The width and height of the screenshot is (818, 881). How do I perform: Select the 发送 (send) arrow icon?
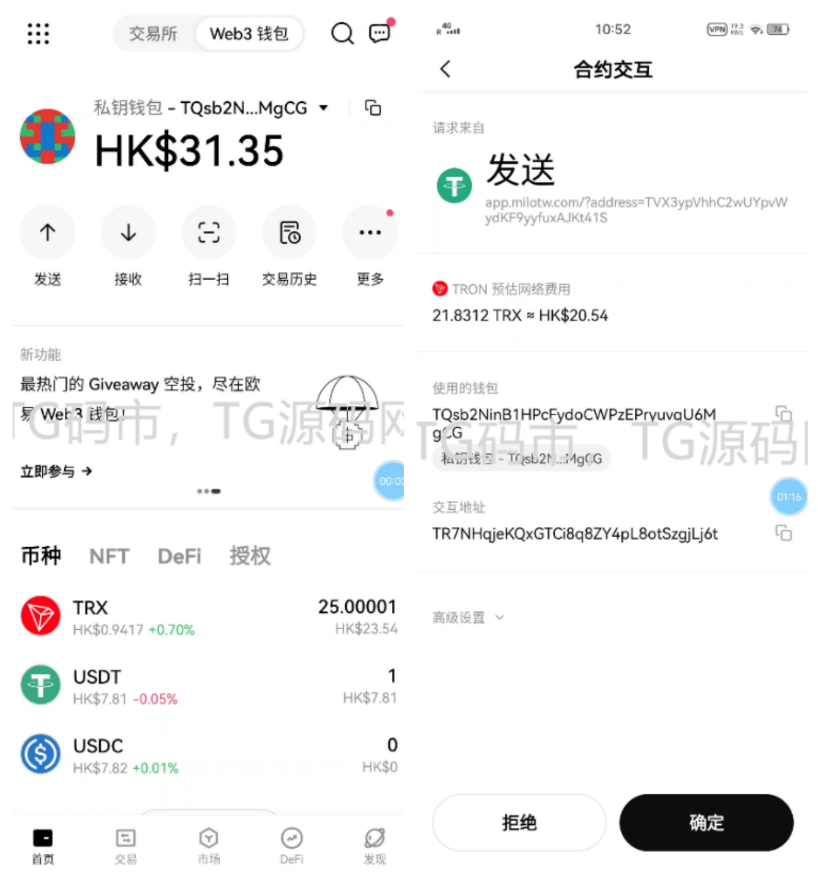click(x=47, y=231)
